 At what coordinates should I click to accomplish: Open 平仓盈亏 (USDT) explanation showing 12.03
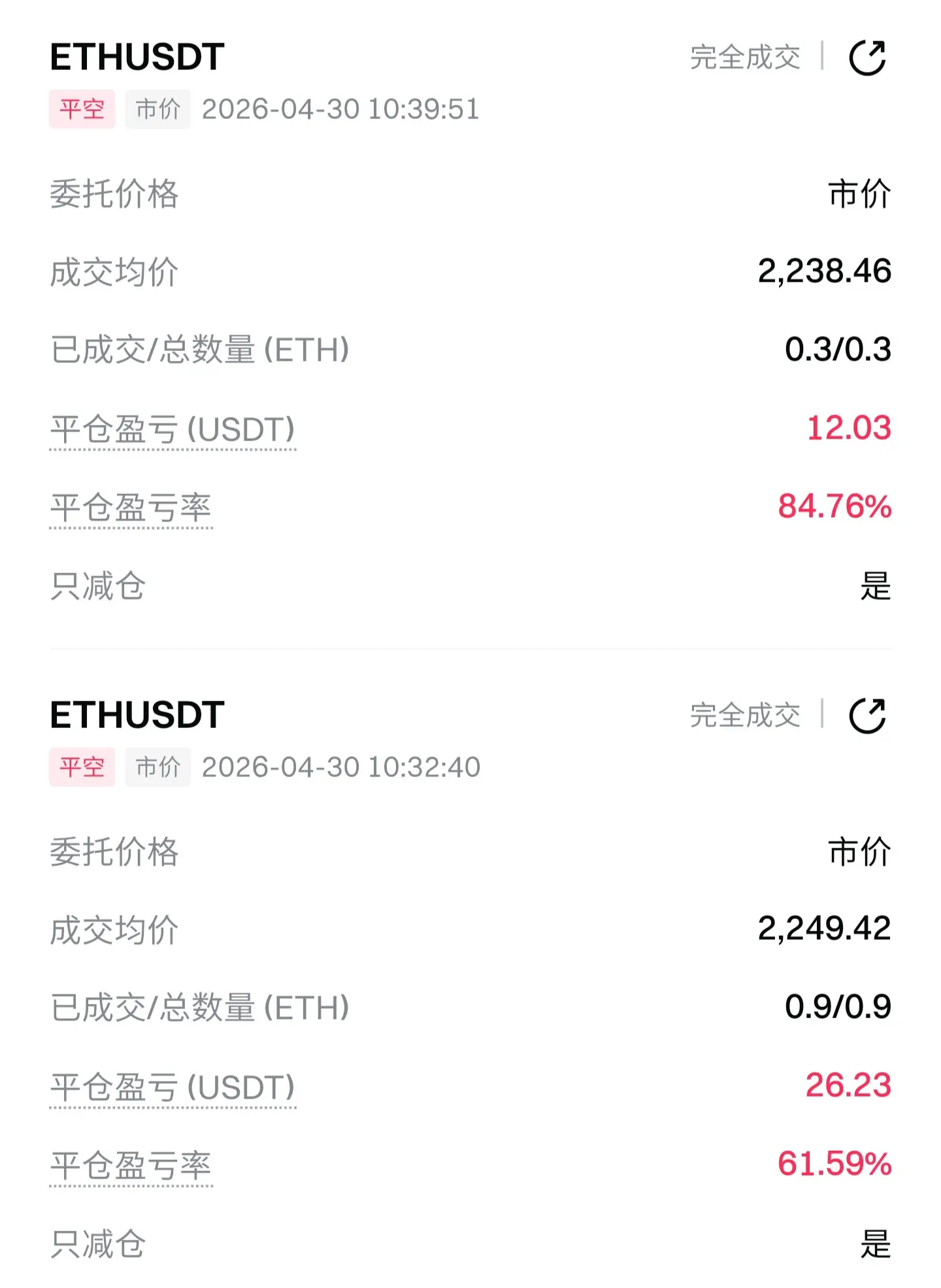173,430
